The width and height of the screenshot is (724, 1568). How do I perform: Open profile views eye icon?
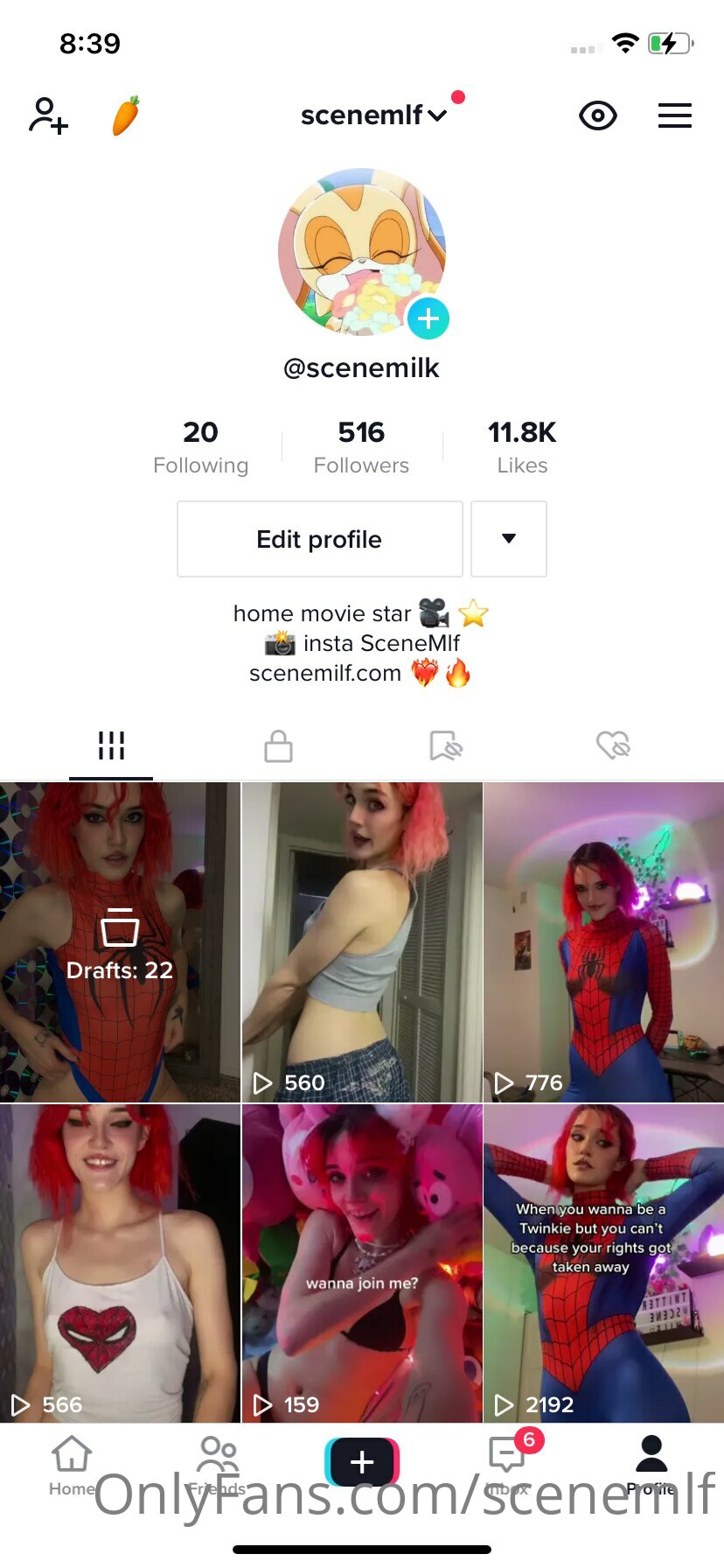598,115
